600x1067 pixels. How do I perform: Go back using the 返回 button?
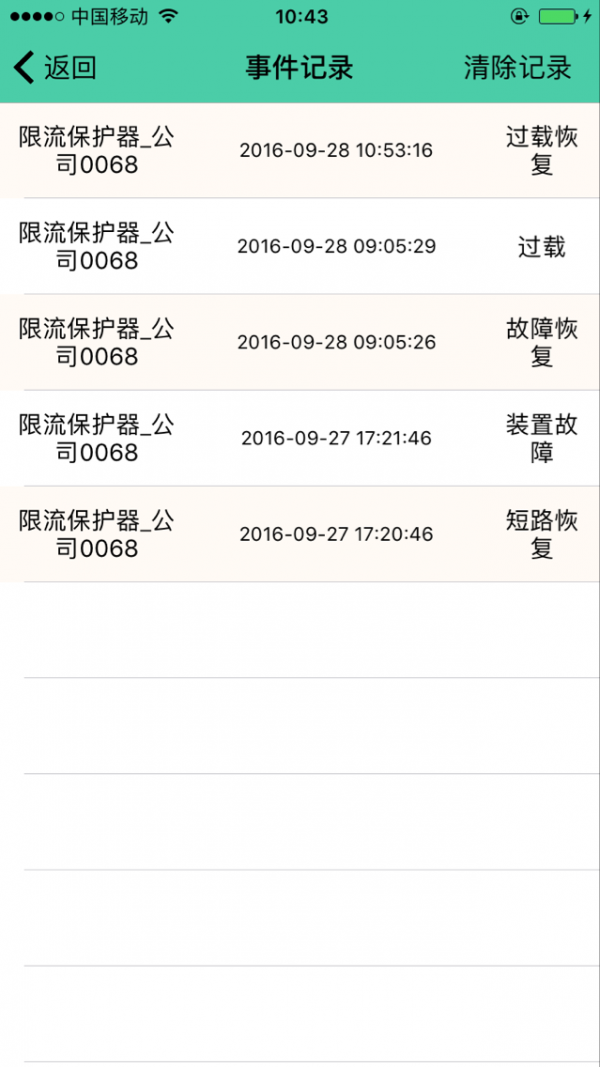pos(56,68)
